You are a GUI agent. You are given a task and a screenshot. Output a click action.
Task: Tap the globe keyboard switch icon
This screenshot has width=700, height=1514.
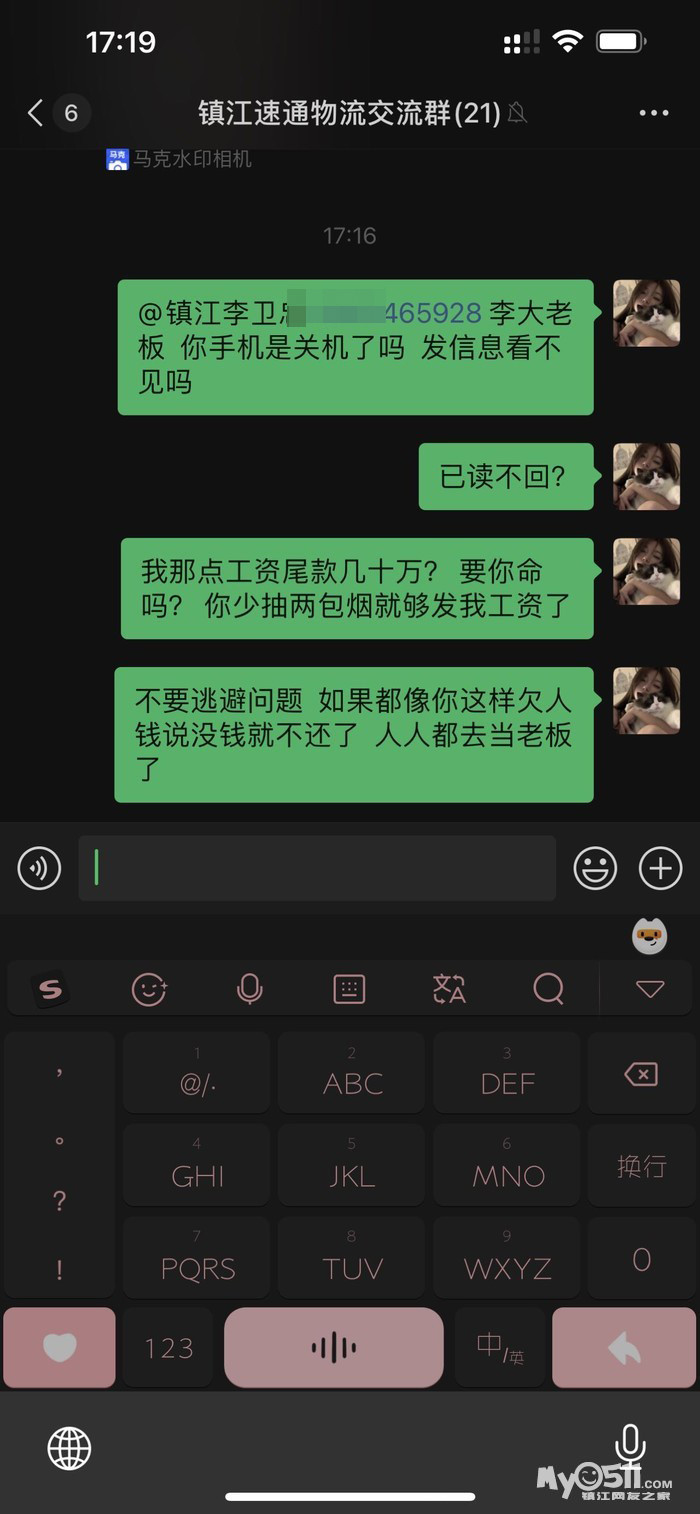coord(69,1447)
